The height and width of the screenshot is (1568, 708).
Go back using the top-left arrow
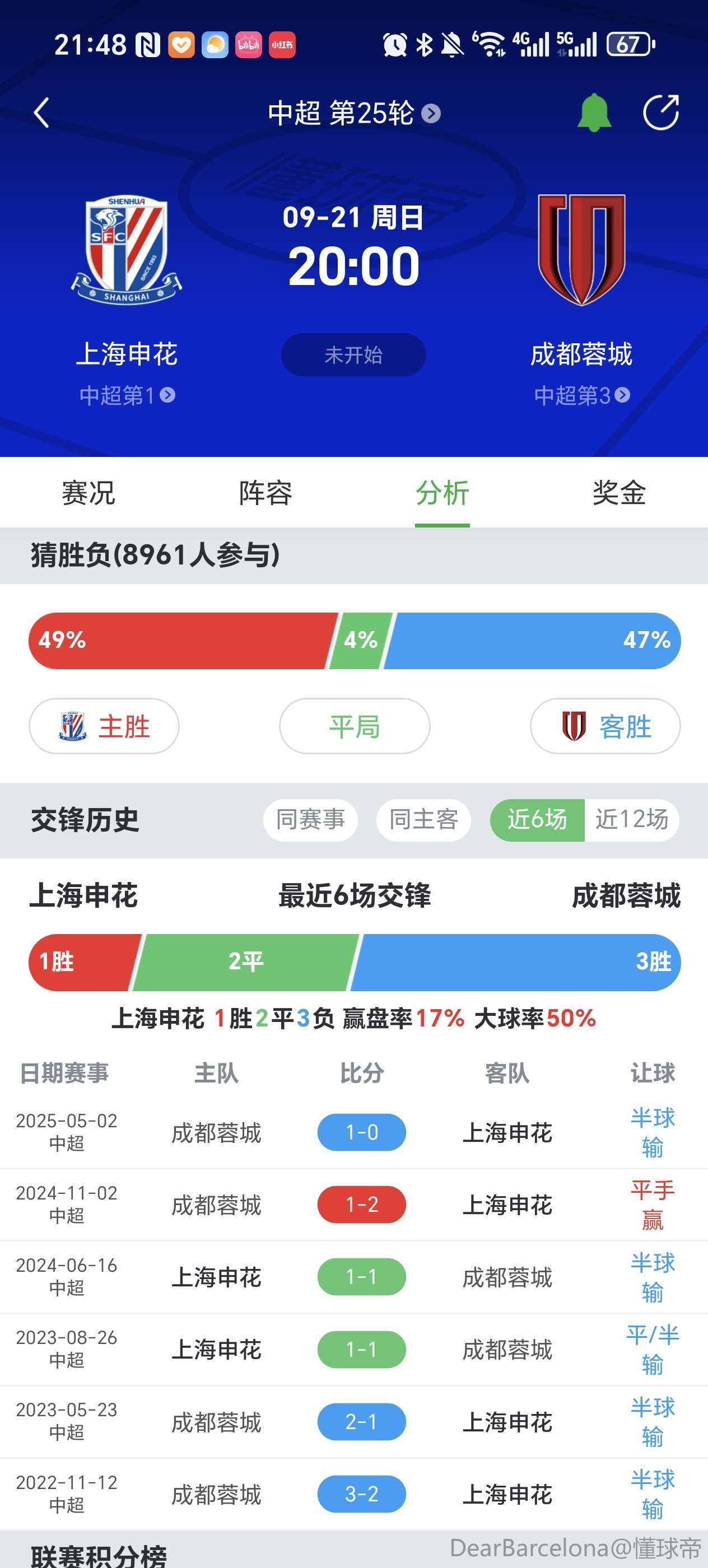tap(41, 113)
